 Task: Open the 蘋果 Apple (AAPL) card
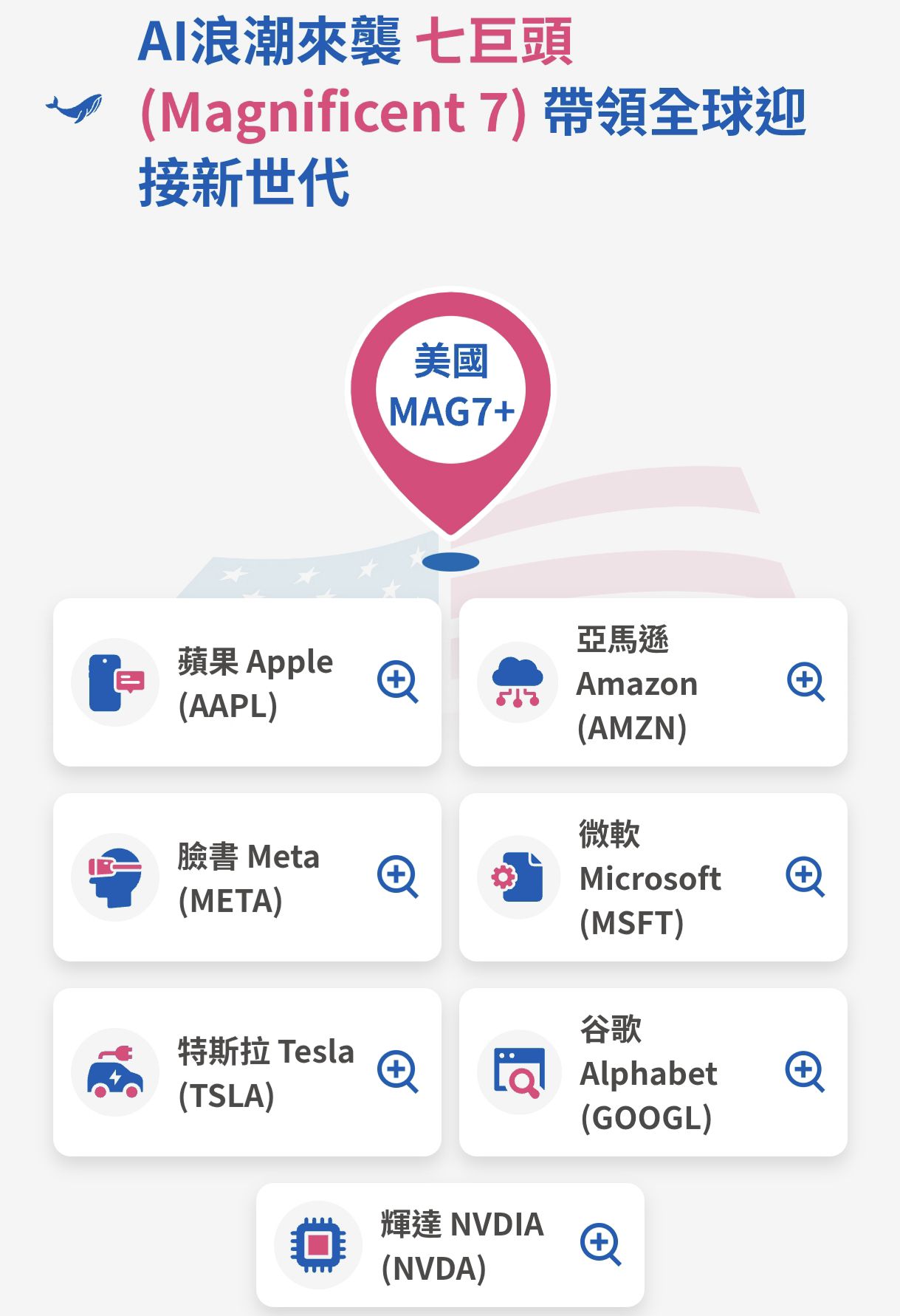click(x=247, y=682)
